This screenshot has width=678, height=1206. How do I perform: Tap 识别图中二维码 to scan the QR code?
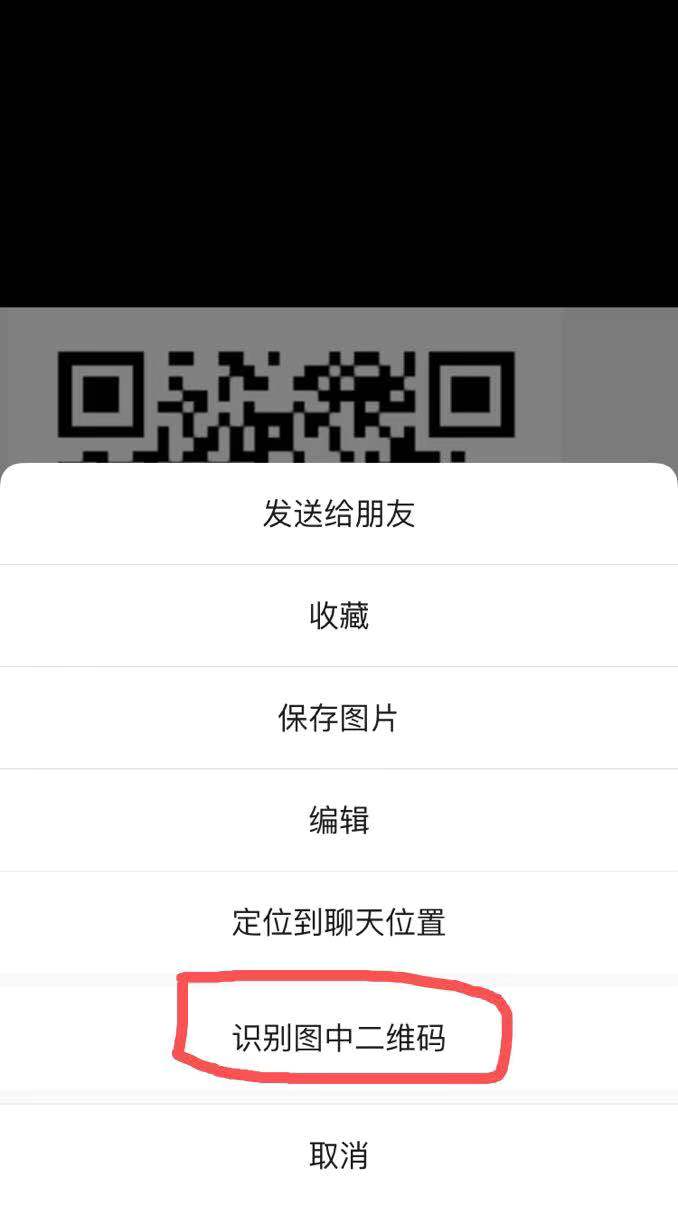(339, 1037)
